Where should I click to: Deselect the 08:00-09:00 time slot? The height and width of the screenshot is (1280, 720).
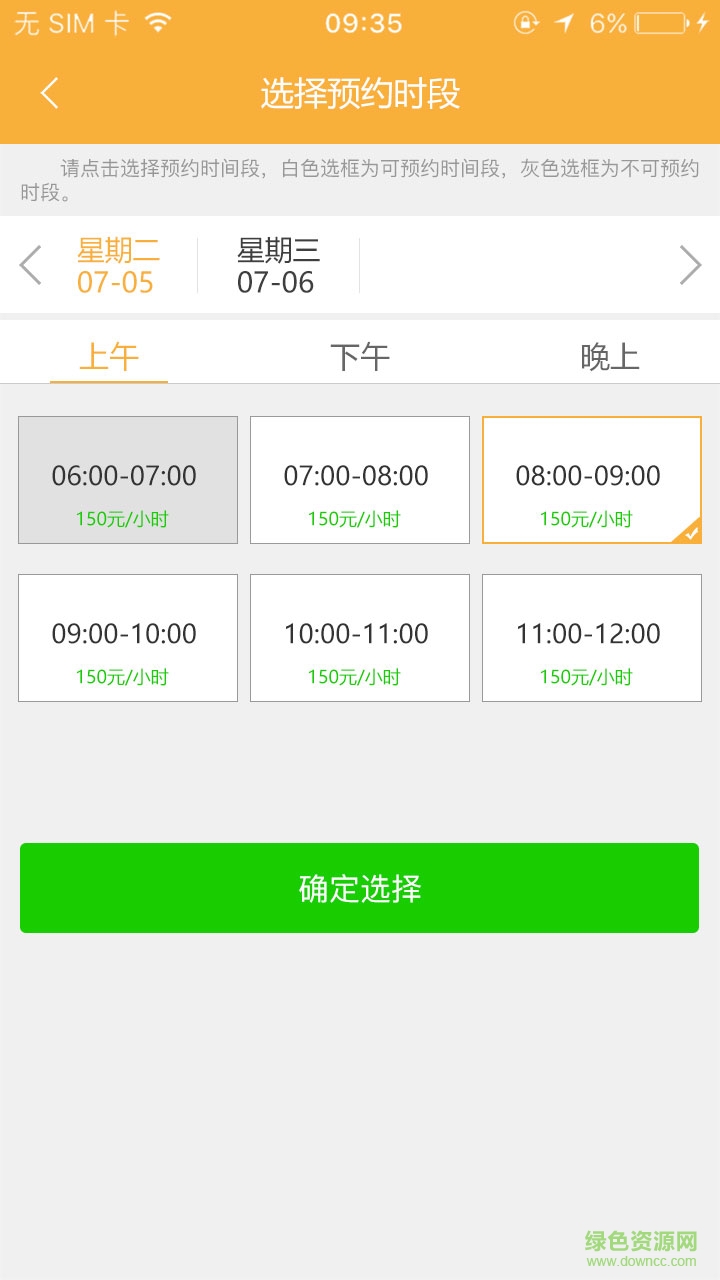pos(591,478)
